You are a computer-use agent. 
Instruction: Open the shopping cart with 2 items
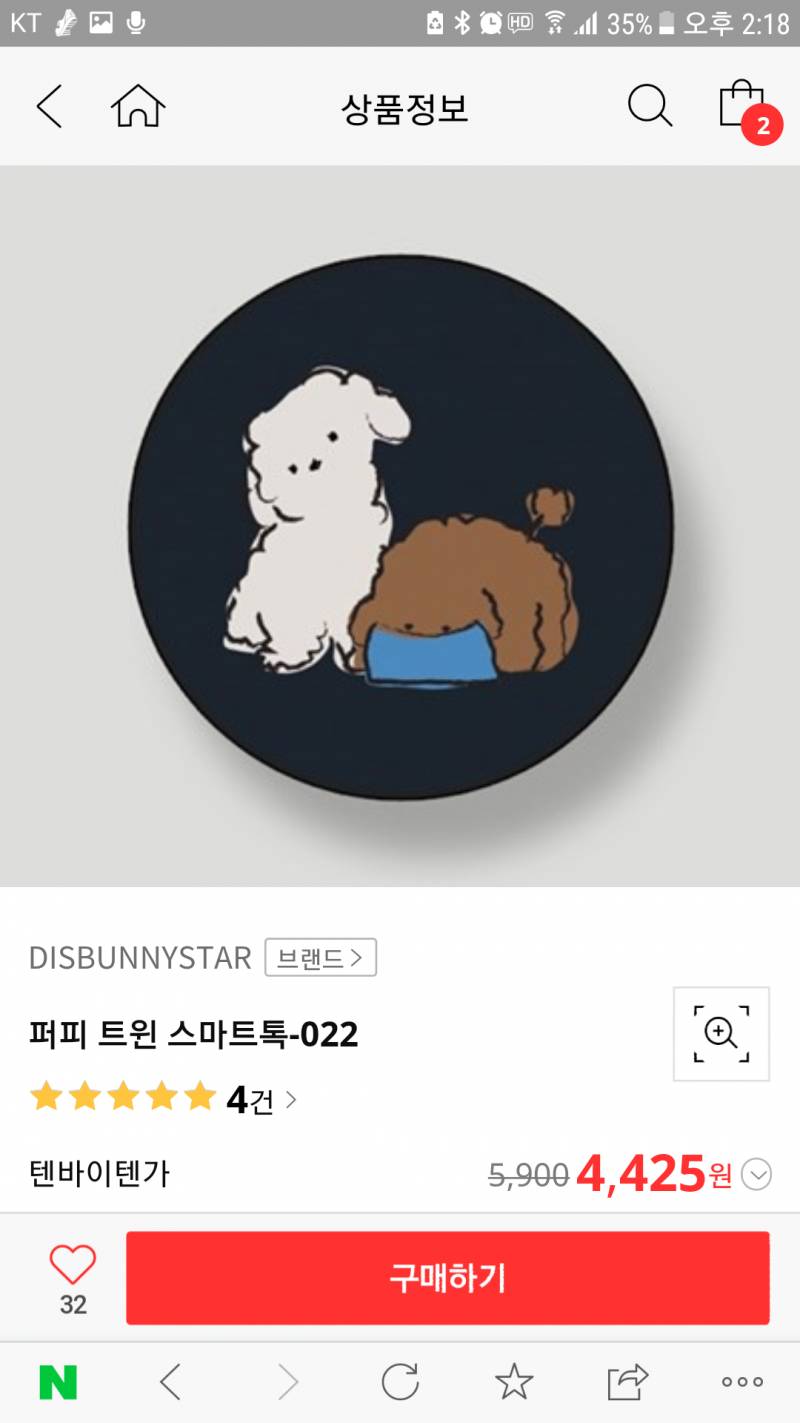coord(740,106)
